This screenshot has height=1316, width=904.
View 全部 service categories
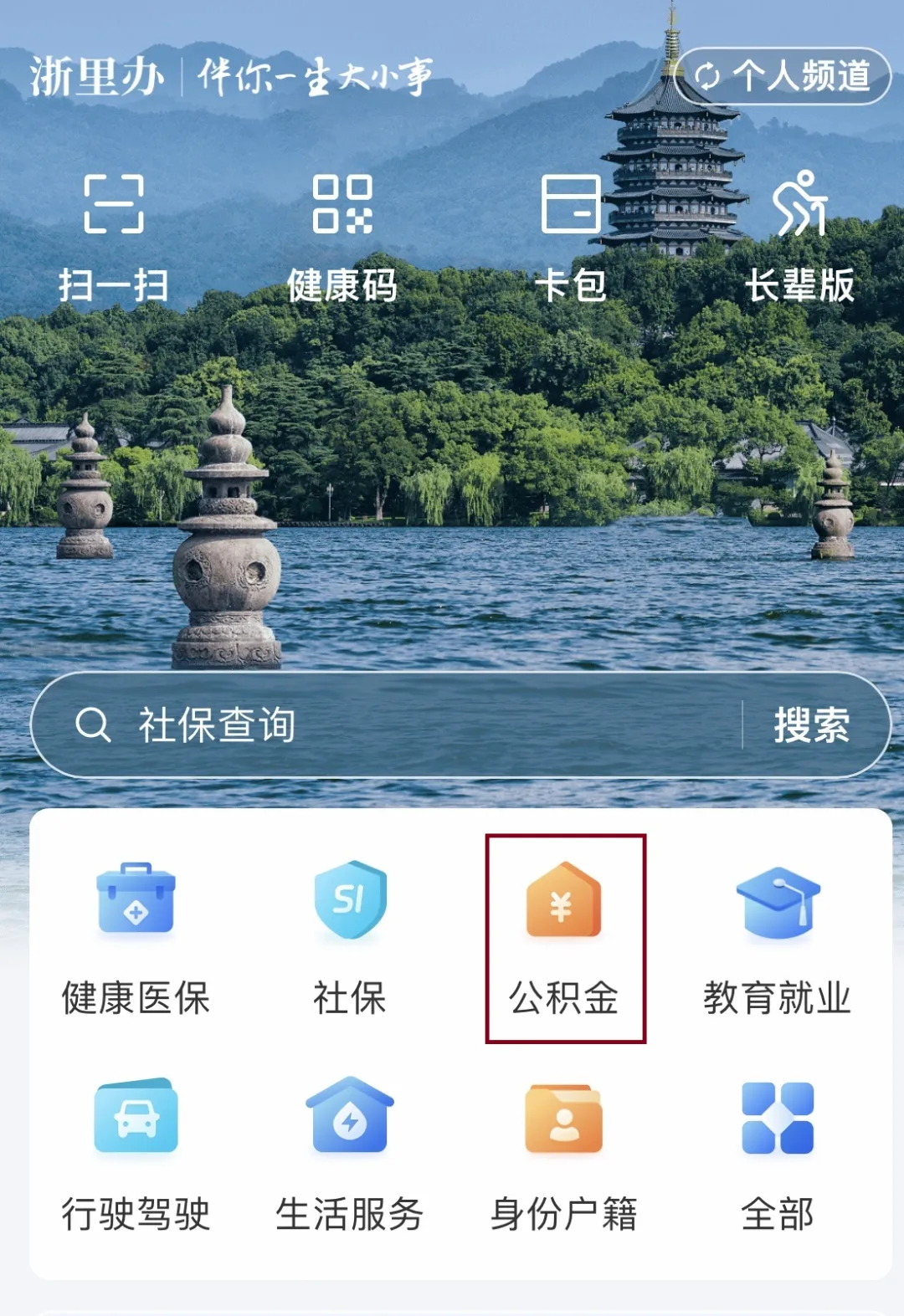[x=778, y=1155]
